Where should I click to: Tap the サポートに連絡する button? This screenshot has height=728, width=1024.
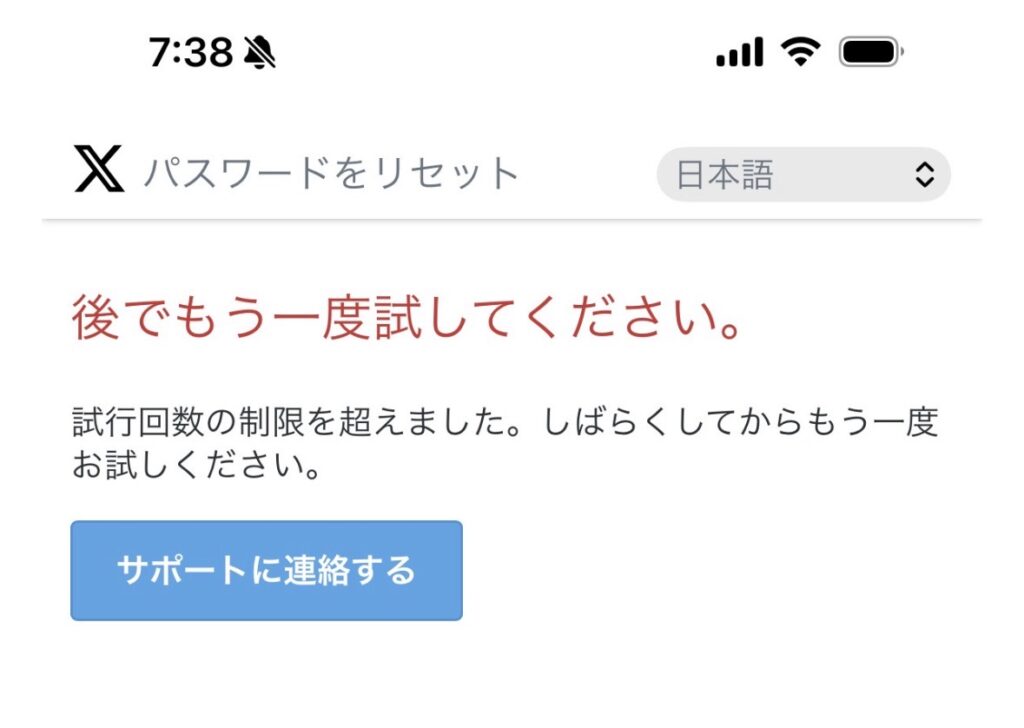click(x=266, y=571)
